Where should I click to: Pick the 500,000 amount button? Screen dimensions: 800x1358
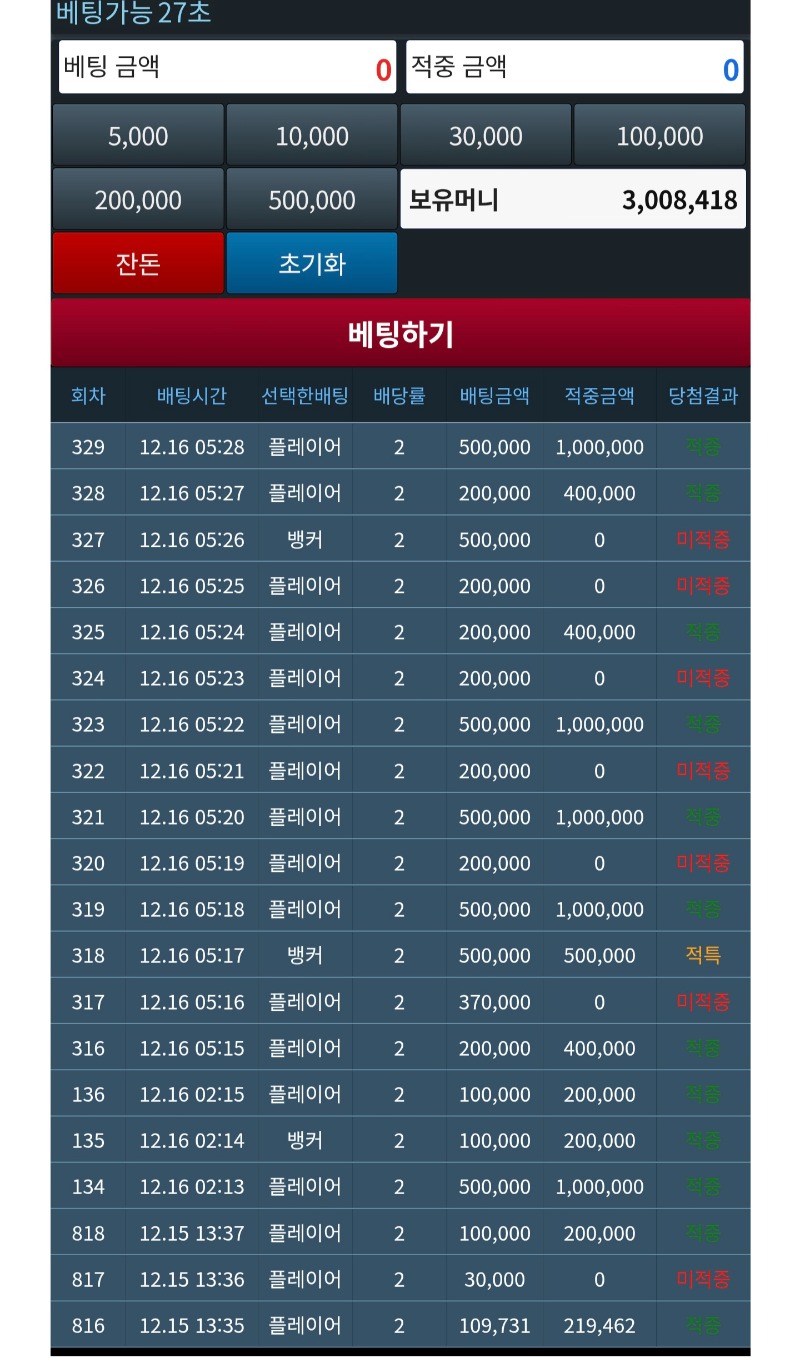312,200
